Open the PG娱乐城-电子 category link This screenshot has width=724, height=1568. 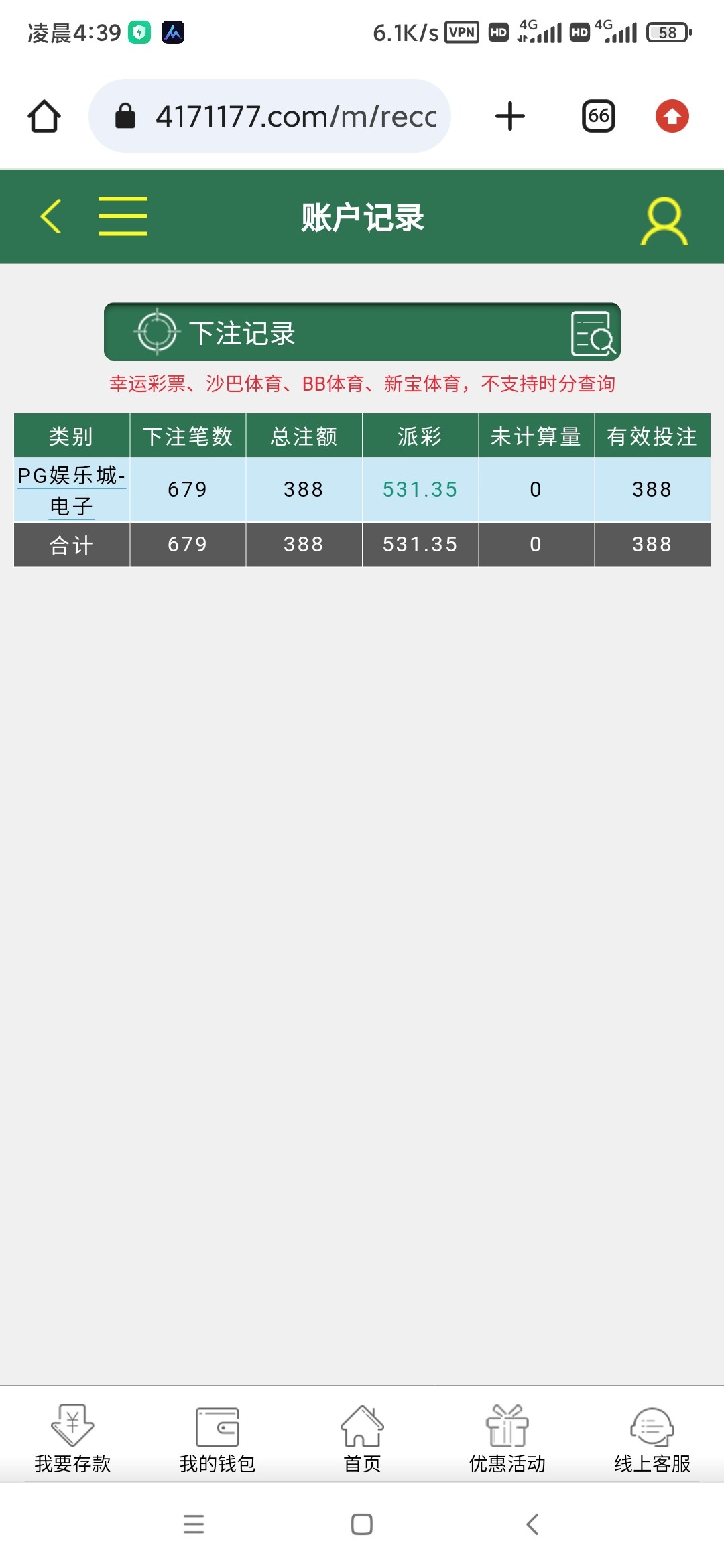(x=72, y=490)
